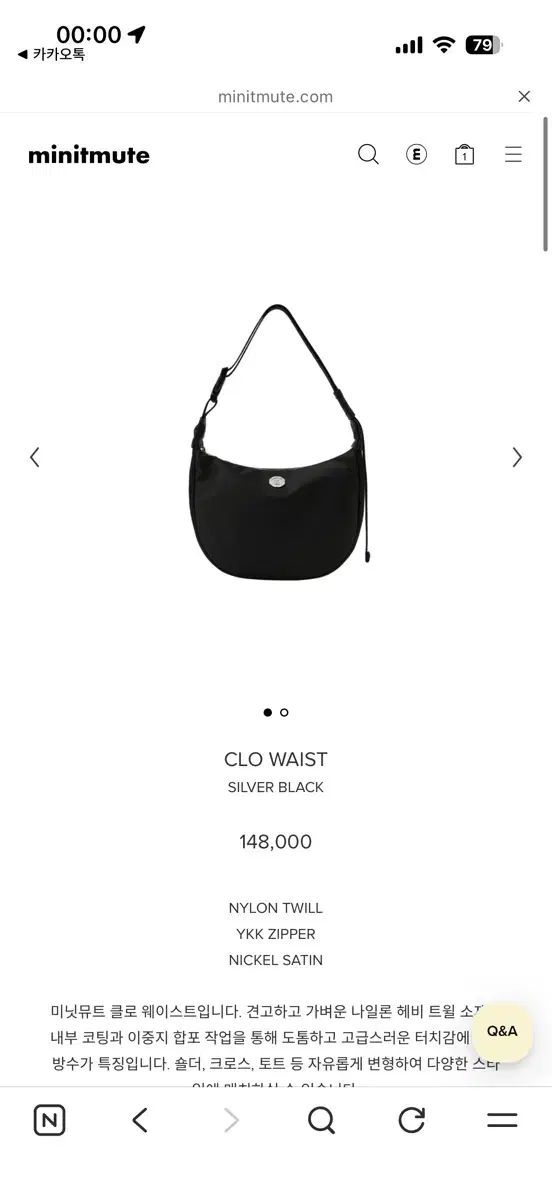Select the second image indicator dot
Image resolution: width=552 pixels, height=1200 pixels.
(284, 713)
